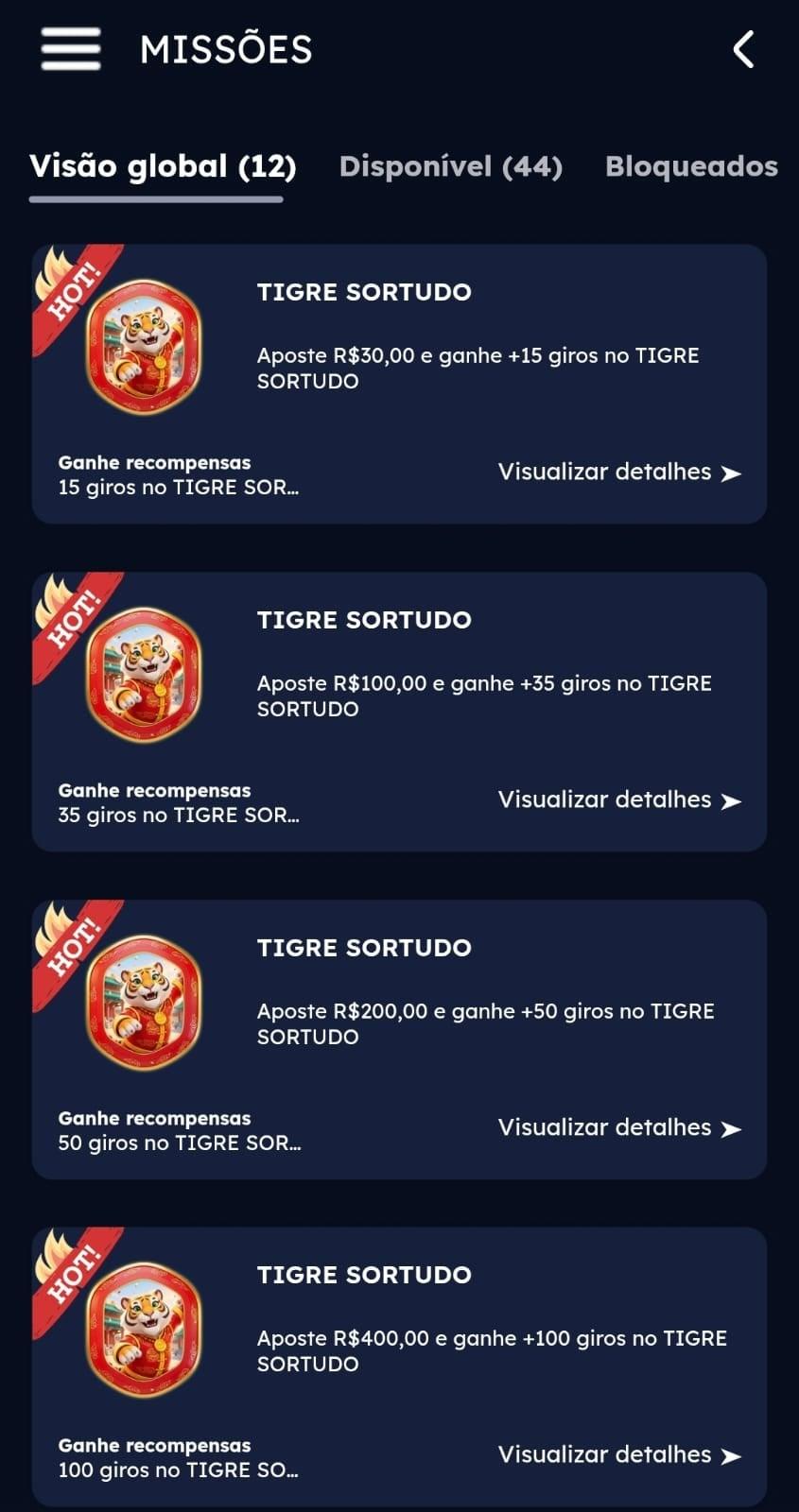Click the detail arrow on the 100 giros mission

point(733,1455)
